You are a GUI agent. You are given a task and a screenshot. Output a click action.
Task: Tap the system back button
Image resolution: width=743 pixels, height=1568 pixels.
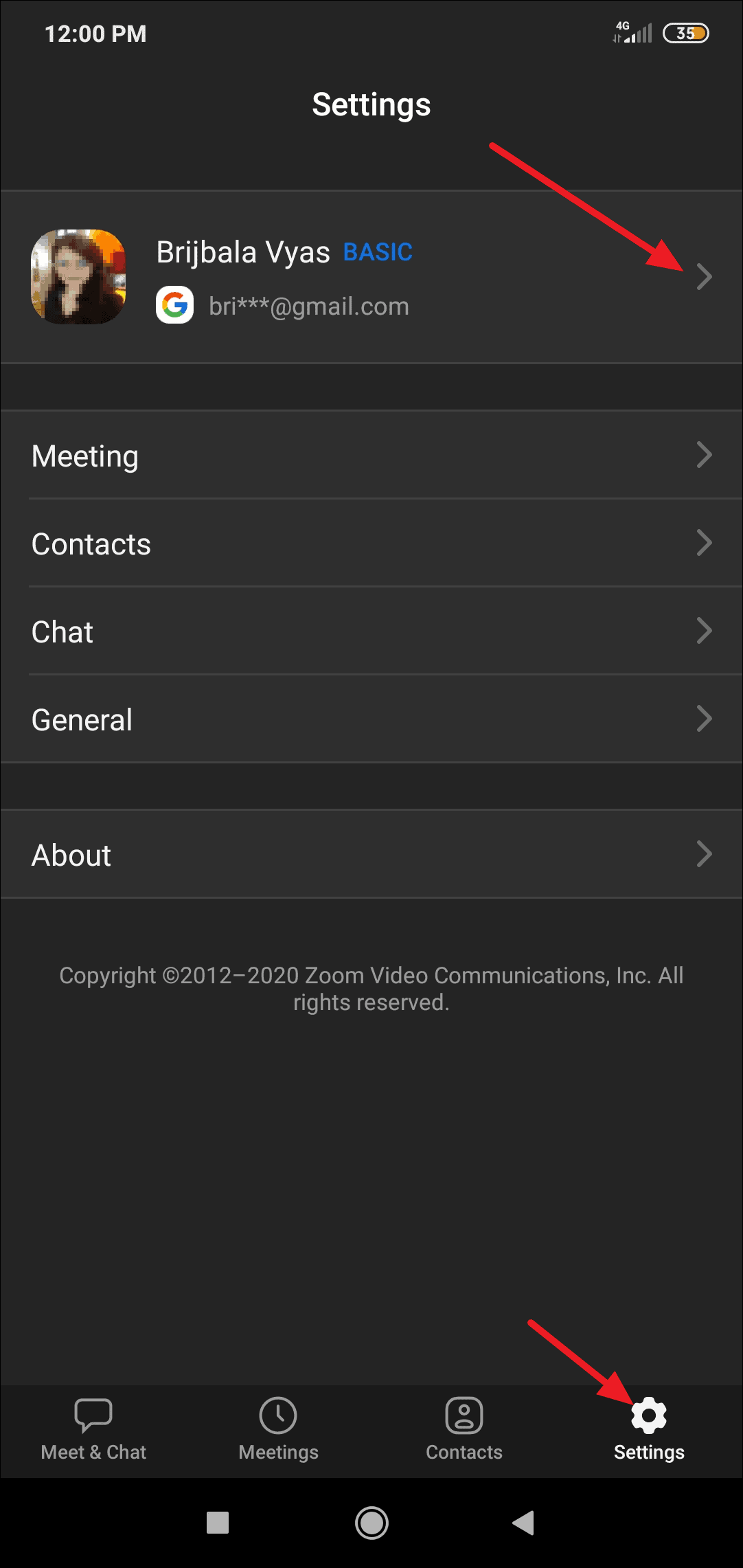523,1523
